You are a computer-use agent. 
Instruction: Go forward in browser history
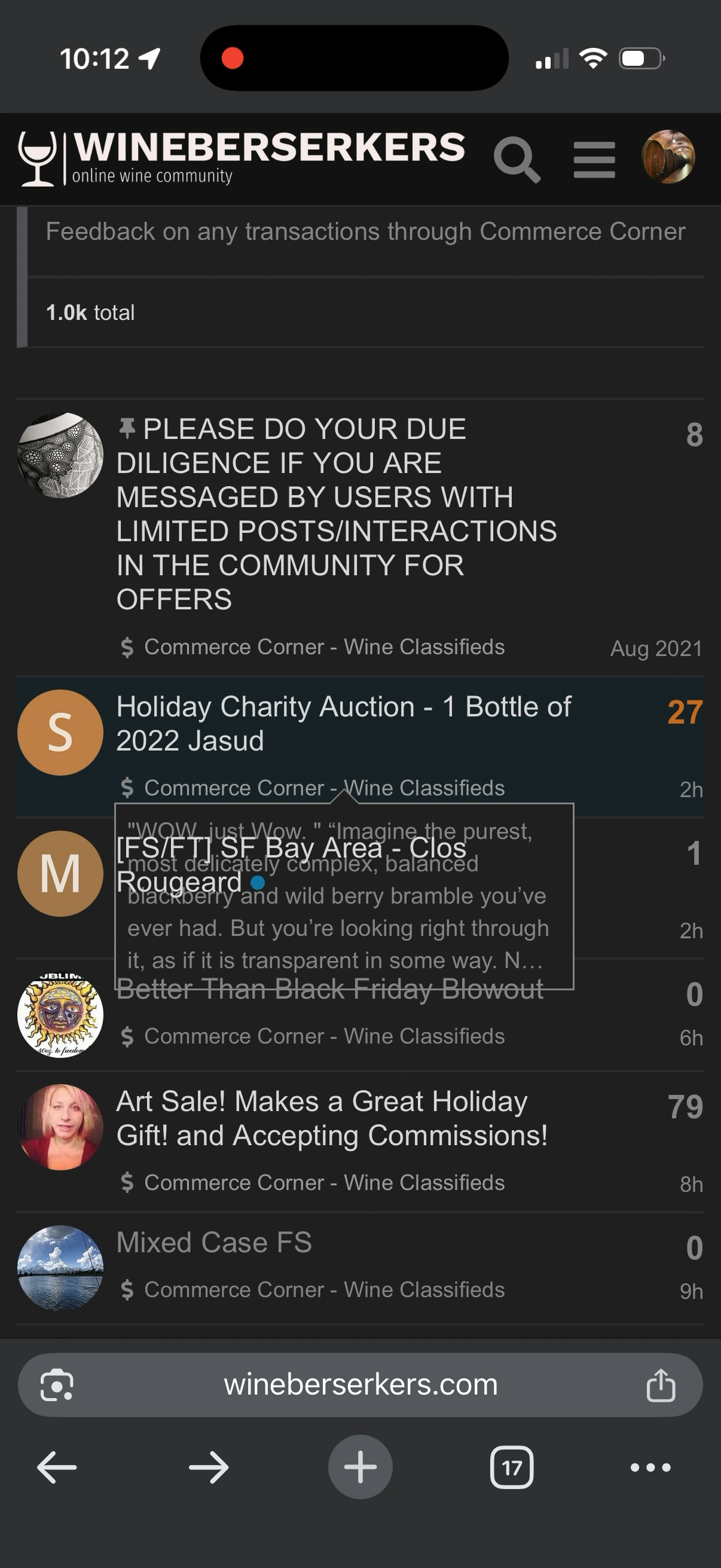(x=209, y=1468)
